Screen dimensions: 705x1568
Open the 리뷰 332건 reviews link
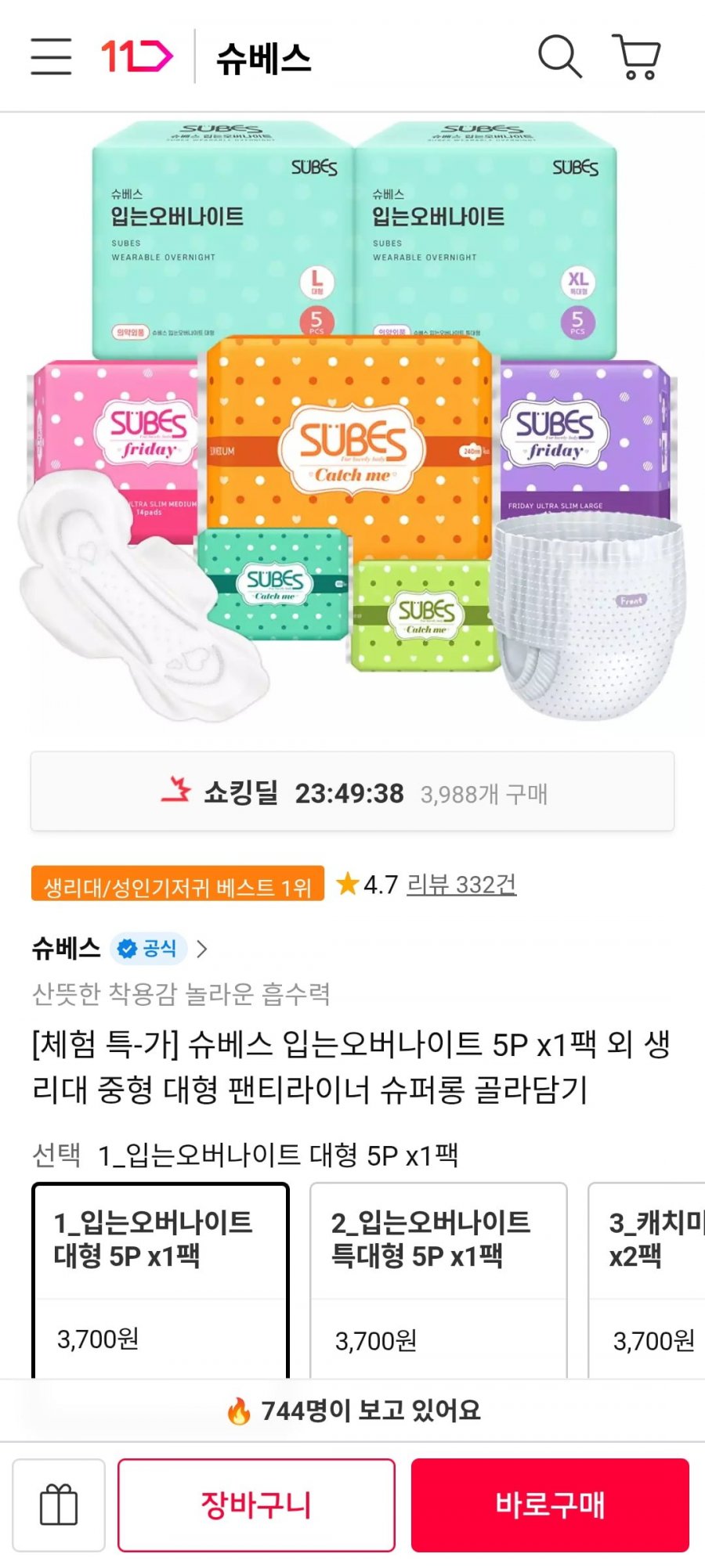(x=462, y=887)
